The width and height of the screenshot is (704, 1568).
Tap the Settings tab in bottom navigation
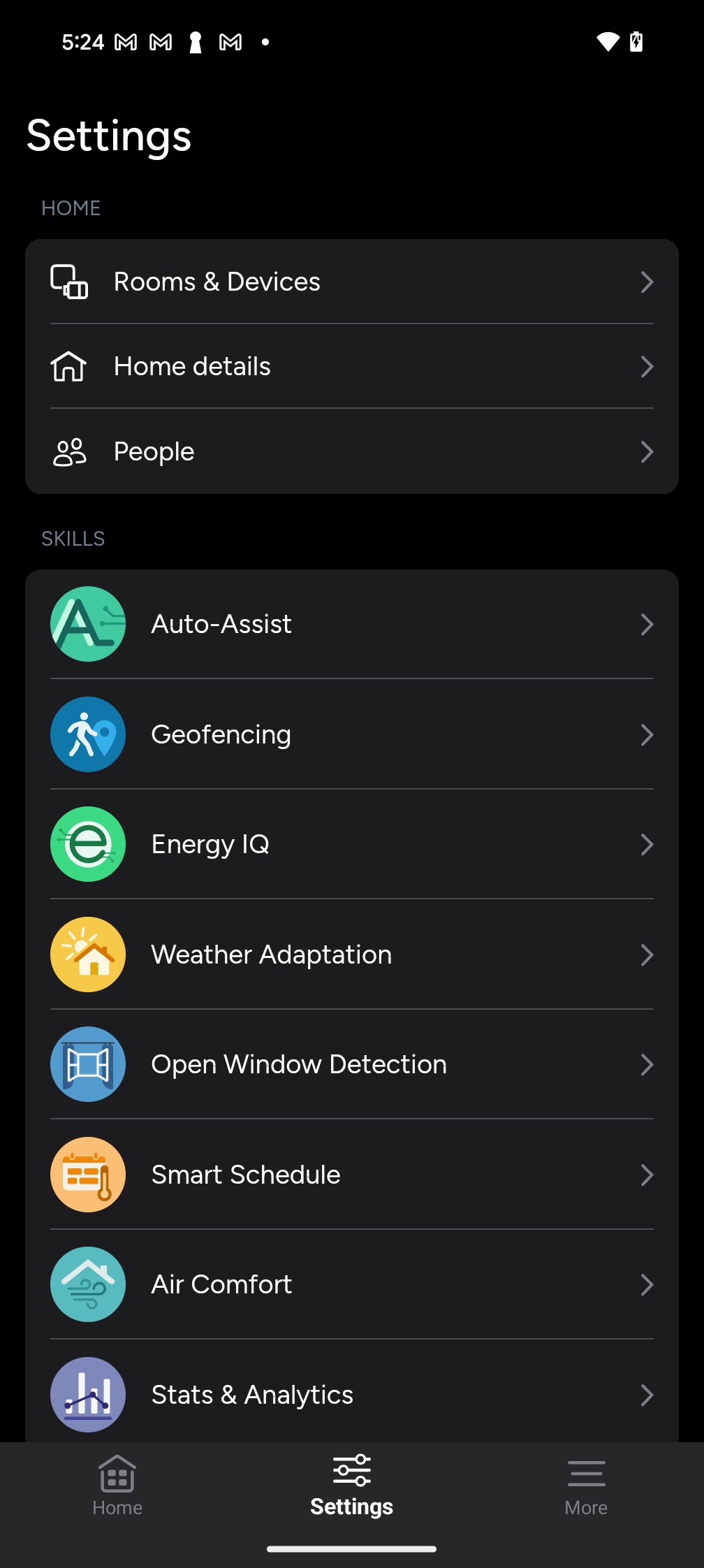coord(351,1486)
